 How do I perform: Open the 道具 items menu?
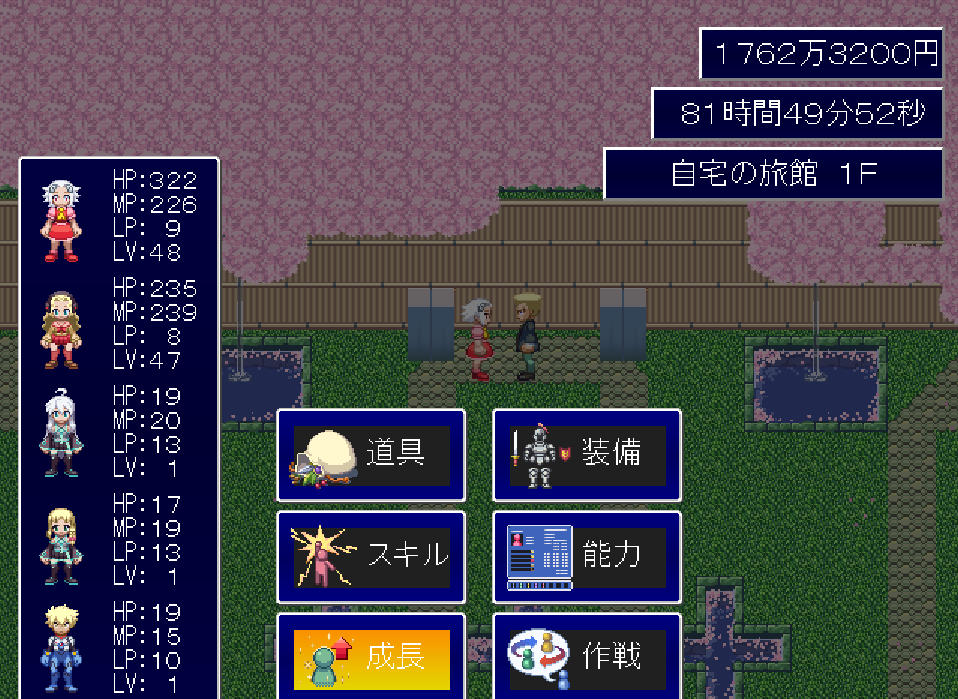[371, 455]
